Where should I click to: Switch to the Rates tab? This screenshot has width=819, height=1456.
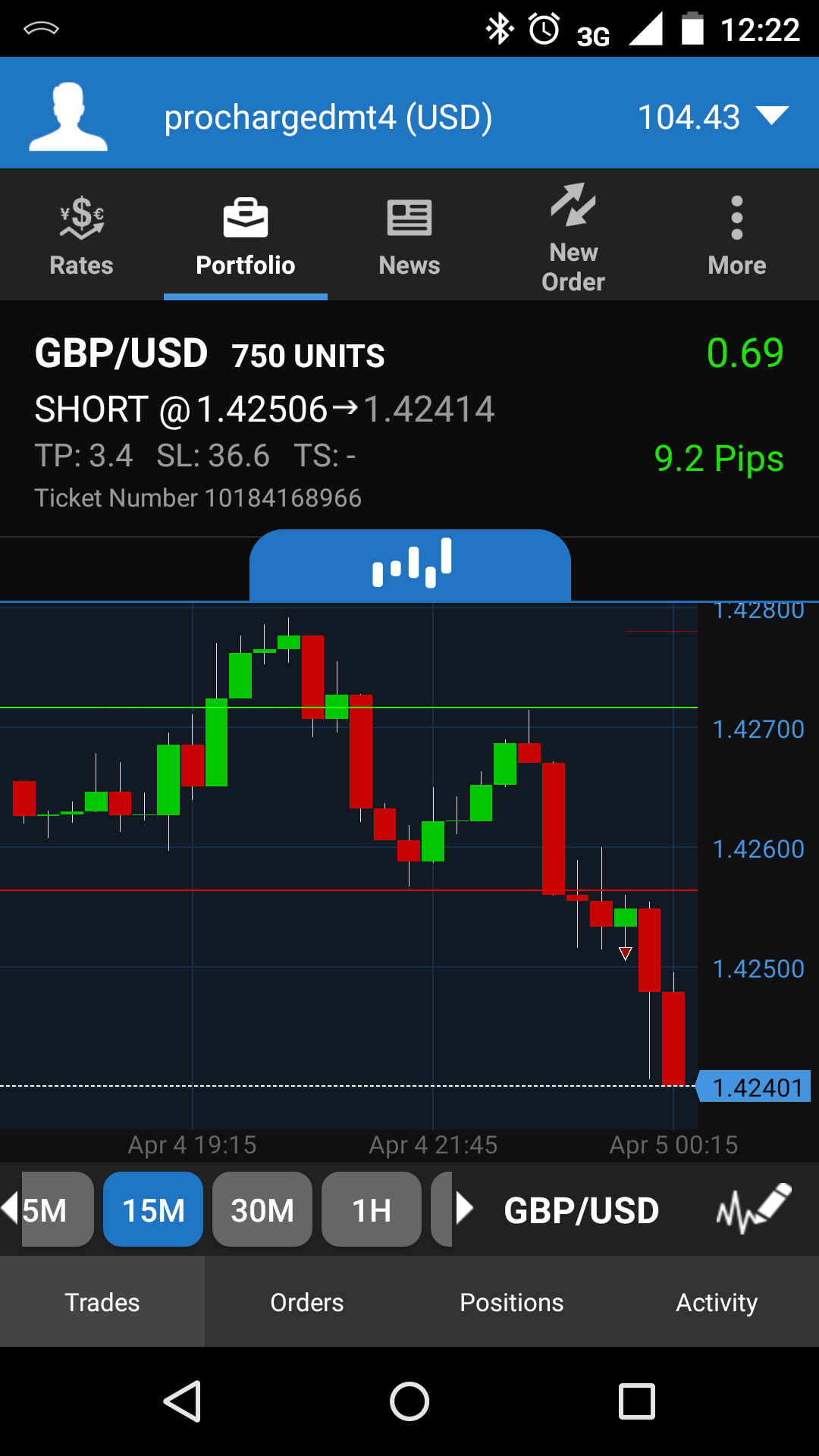point(81,235)
